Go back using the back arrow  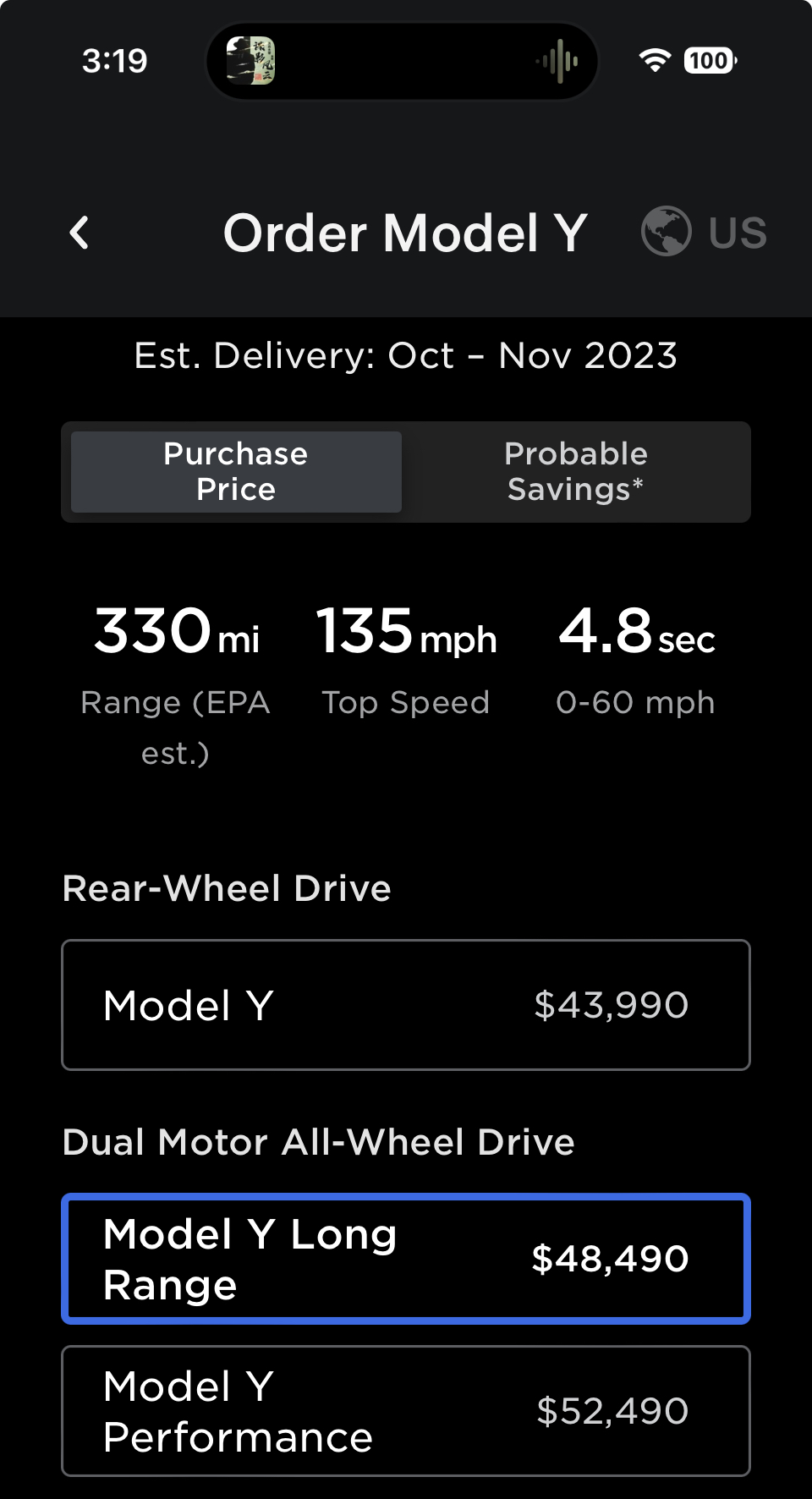(x=80, y=233)
